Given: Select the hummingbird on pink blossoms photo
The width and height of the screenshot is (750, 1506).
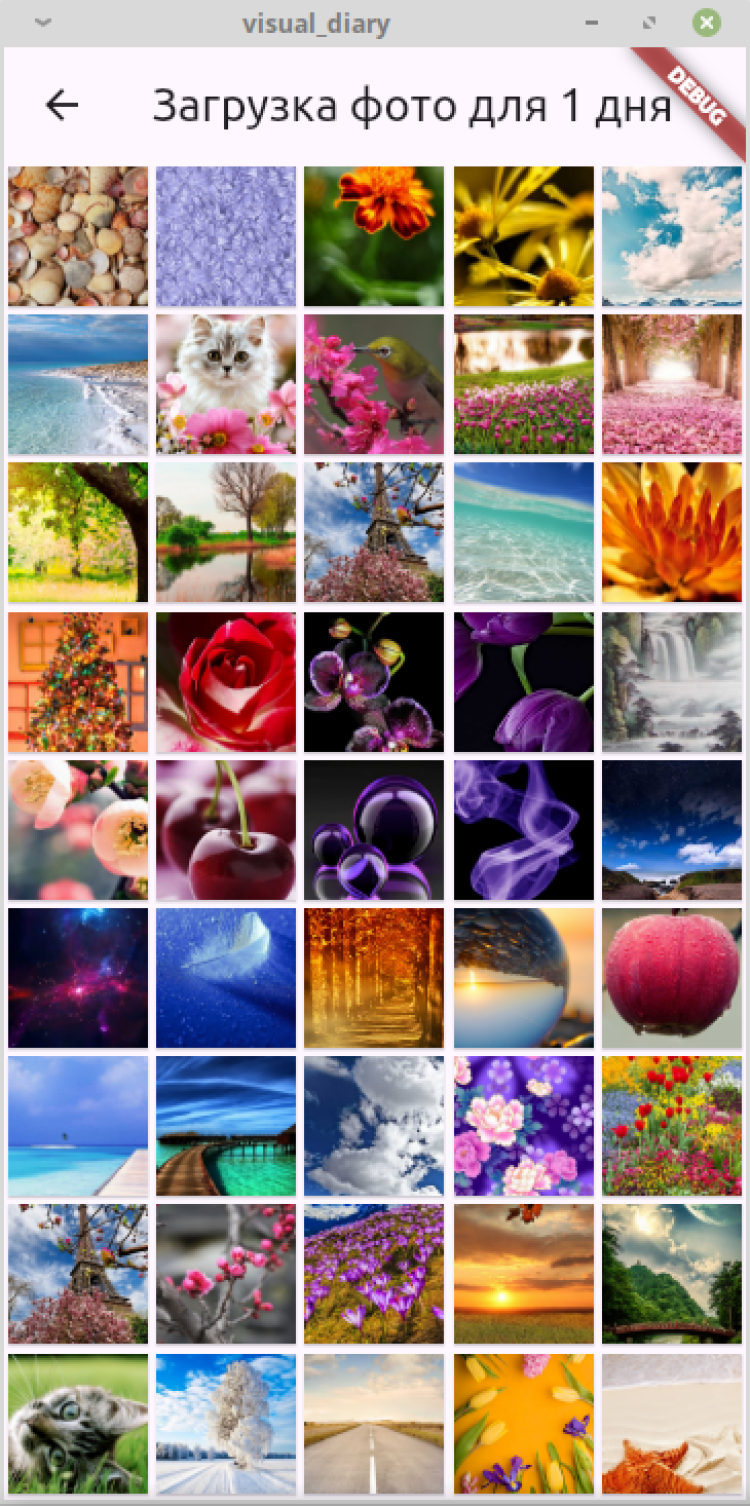Looking at the screenshot, I should (x=374, y=384).
